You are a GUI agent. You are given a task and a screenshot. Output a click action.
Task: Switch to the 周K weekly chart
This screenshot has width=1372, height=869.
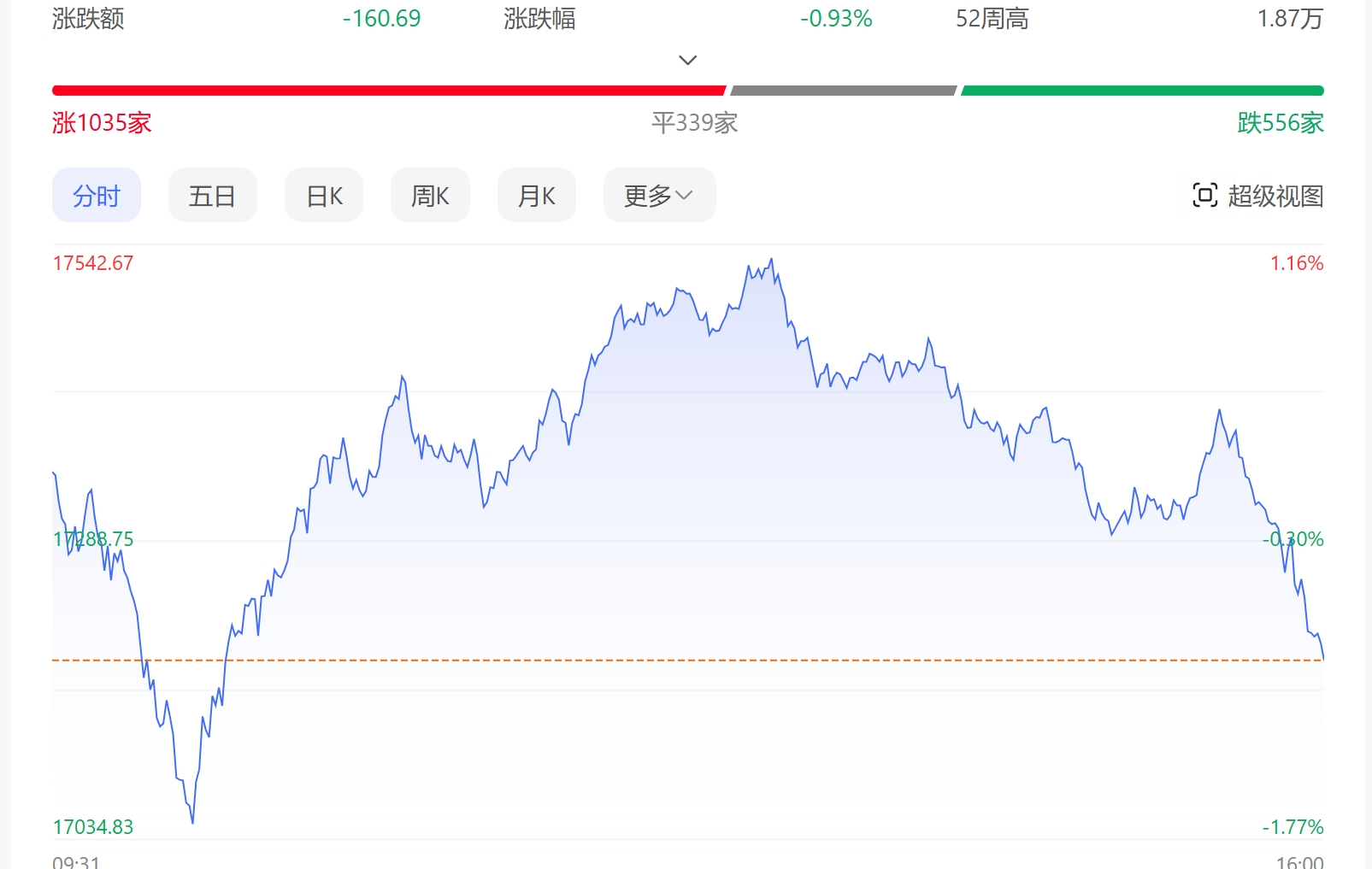pyautogui.click(x=430, y=196)
